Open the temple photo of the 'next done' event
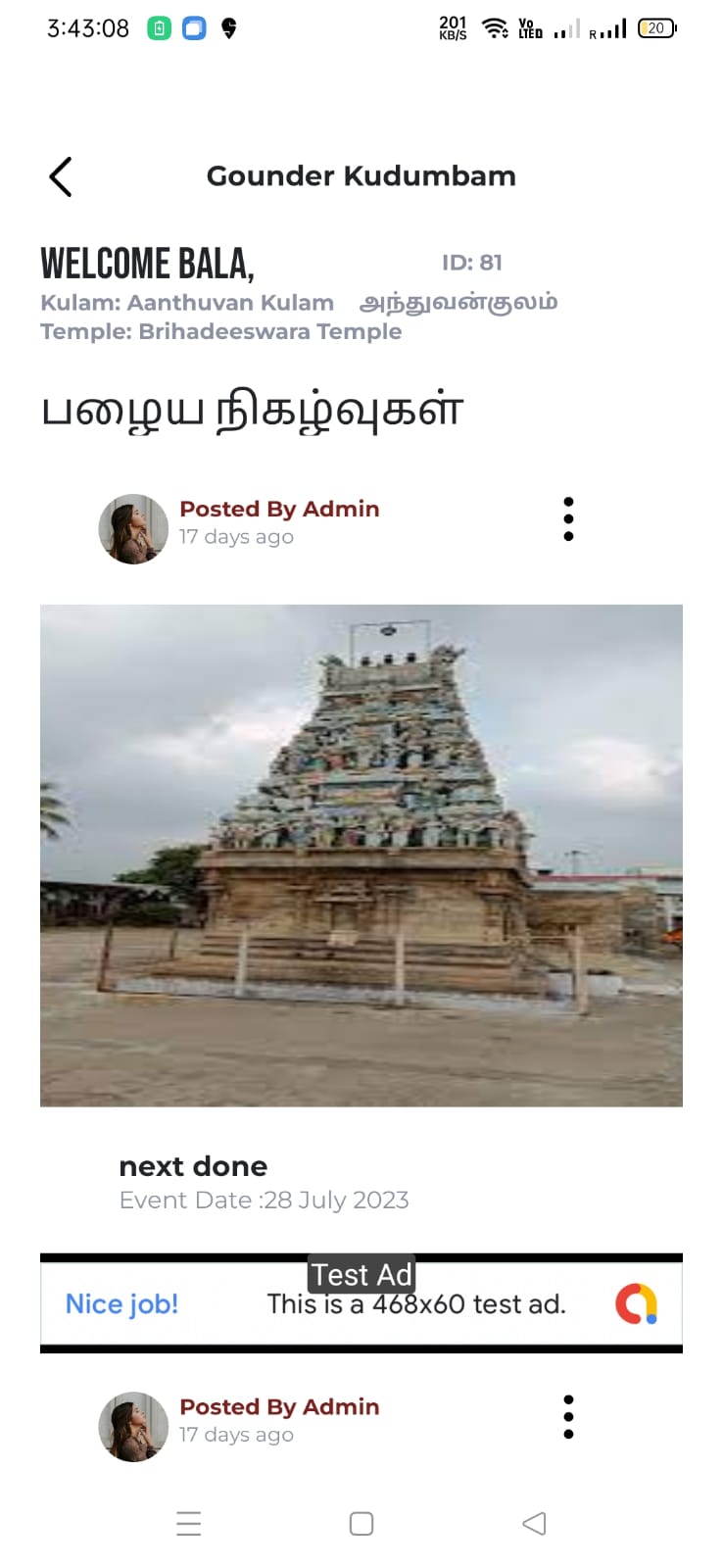This screenshot has width=723, height=1568. point(361,856)
